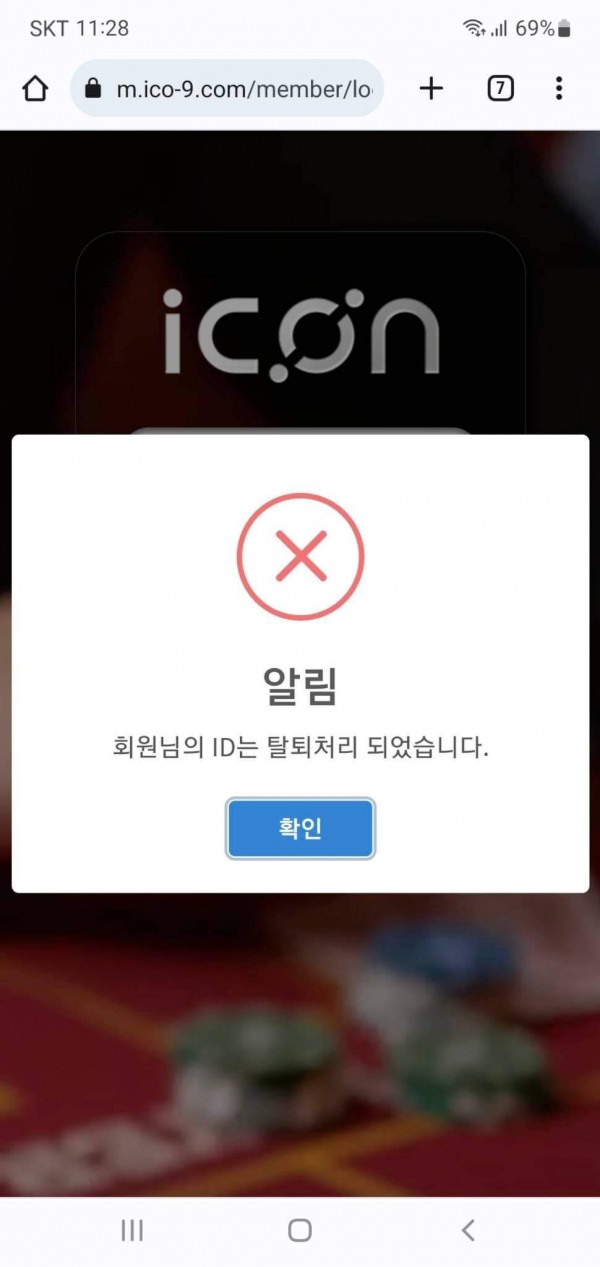The width and height of the screenshot is (600, 1267).
Task: Confirm the alert with the 확인 button
Action: 300,828
